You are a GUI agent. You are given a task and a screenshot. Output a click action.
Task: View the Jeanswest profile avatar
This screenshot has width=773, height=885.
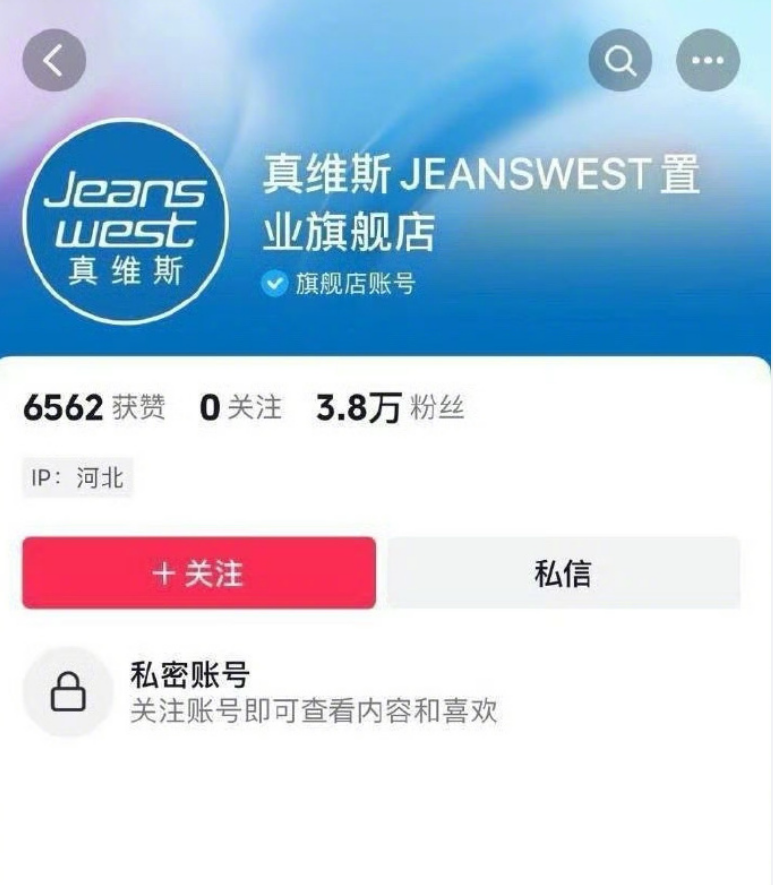tap(125, 223)
